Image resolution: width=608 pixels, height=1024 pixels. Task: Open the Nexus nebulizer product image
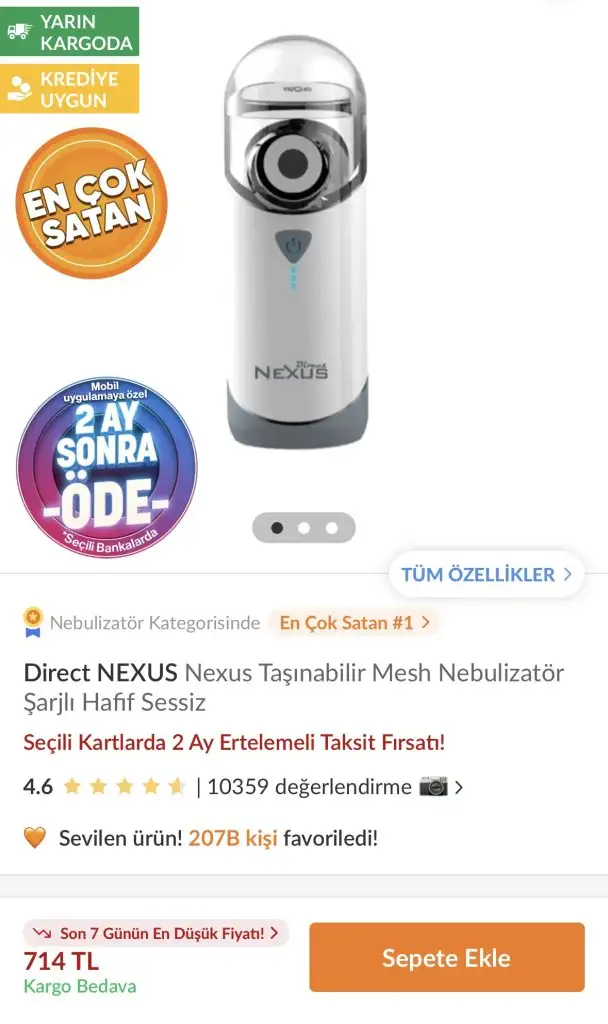point(297,242)
